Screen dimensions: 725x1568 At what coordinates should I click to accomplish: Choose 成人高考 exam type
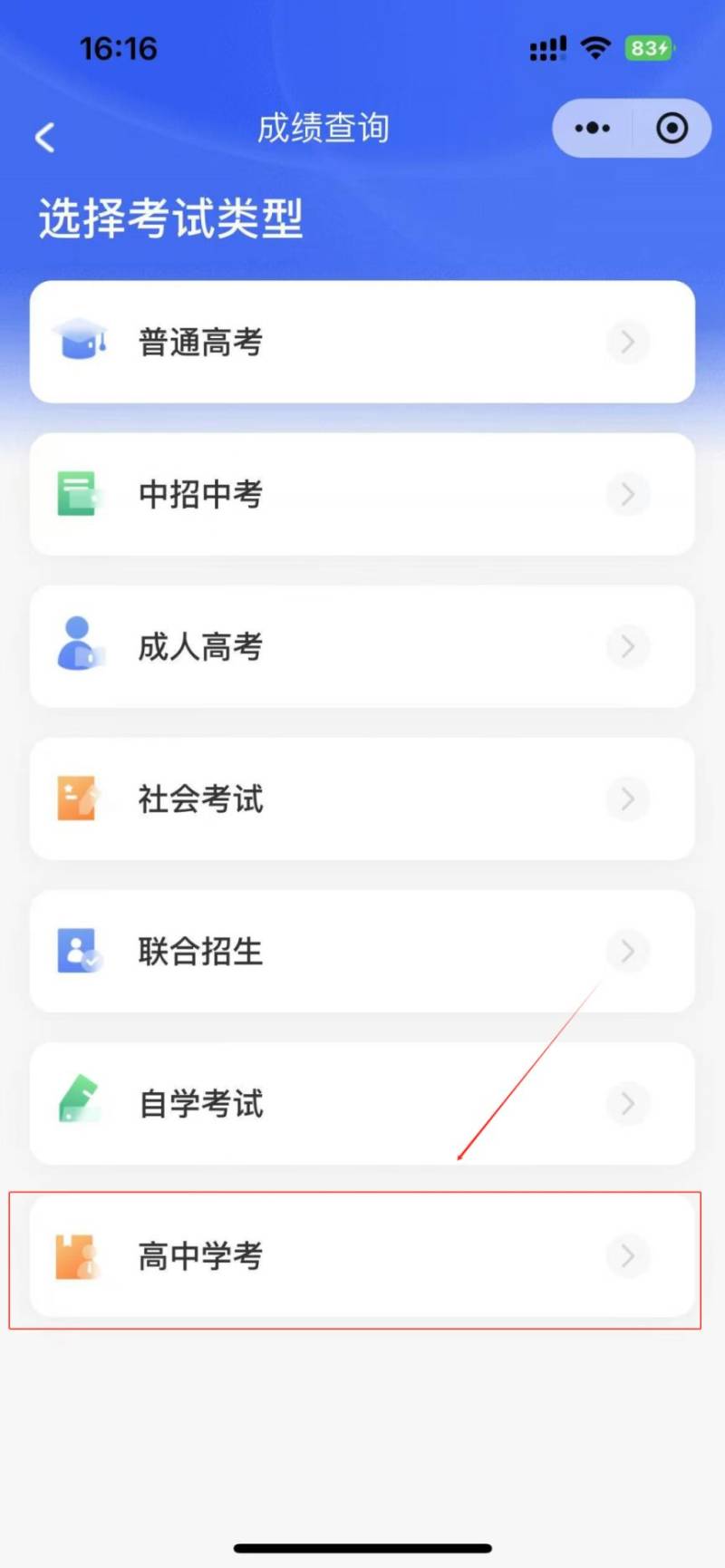tap(362, 646)
